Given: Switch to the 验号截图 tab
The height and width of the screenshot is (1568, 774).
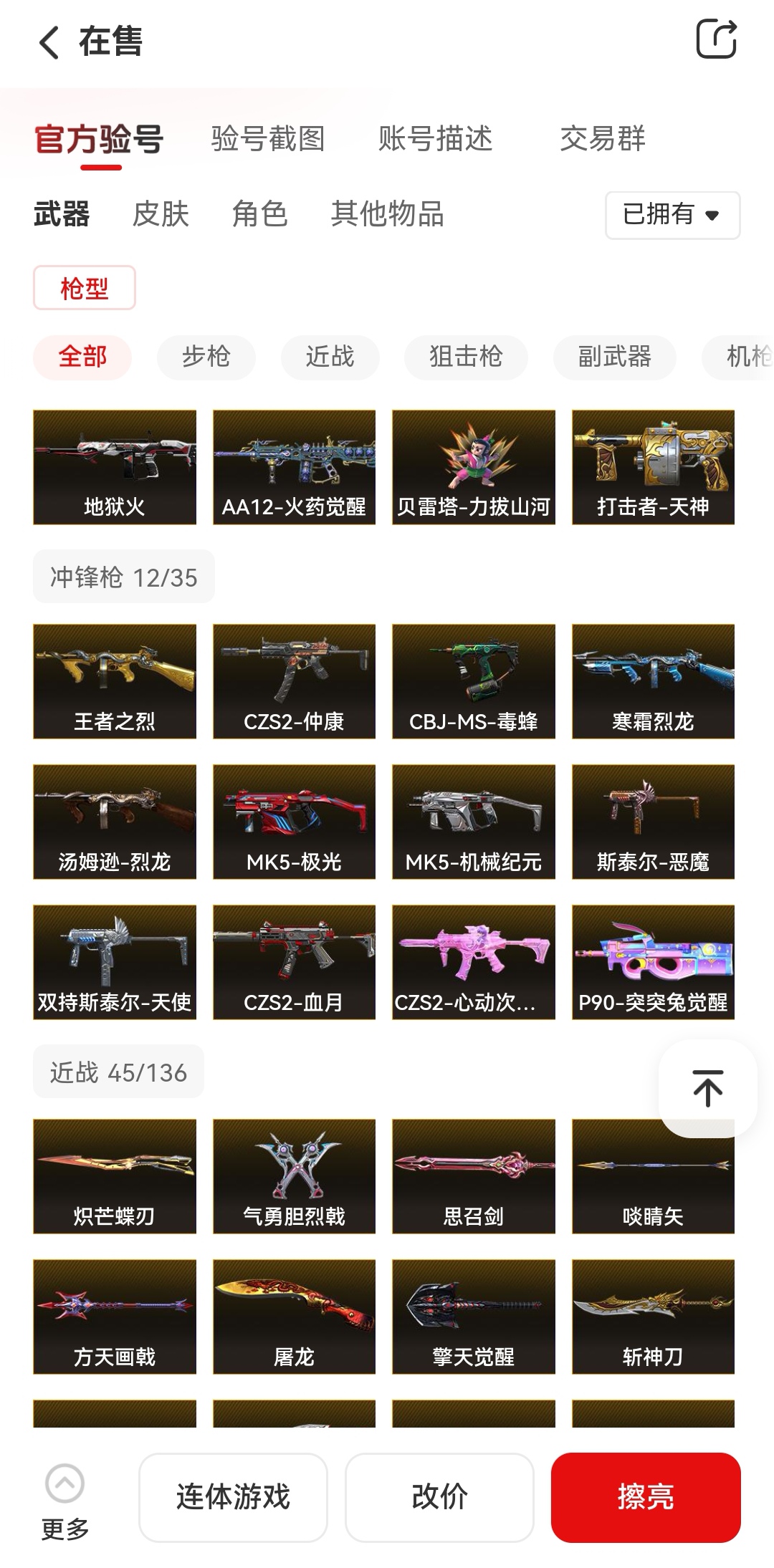Looking at the screenshot, I should coord(268,139).
